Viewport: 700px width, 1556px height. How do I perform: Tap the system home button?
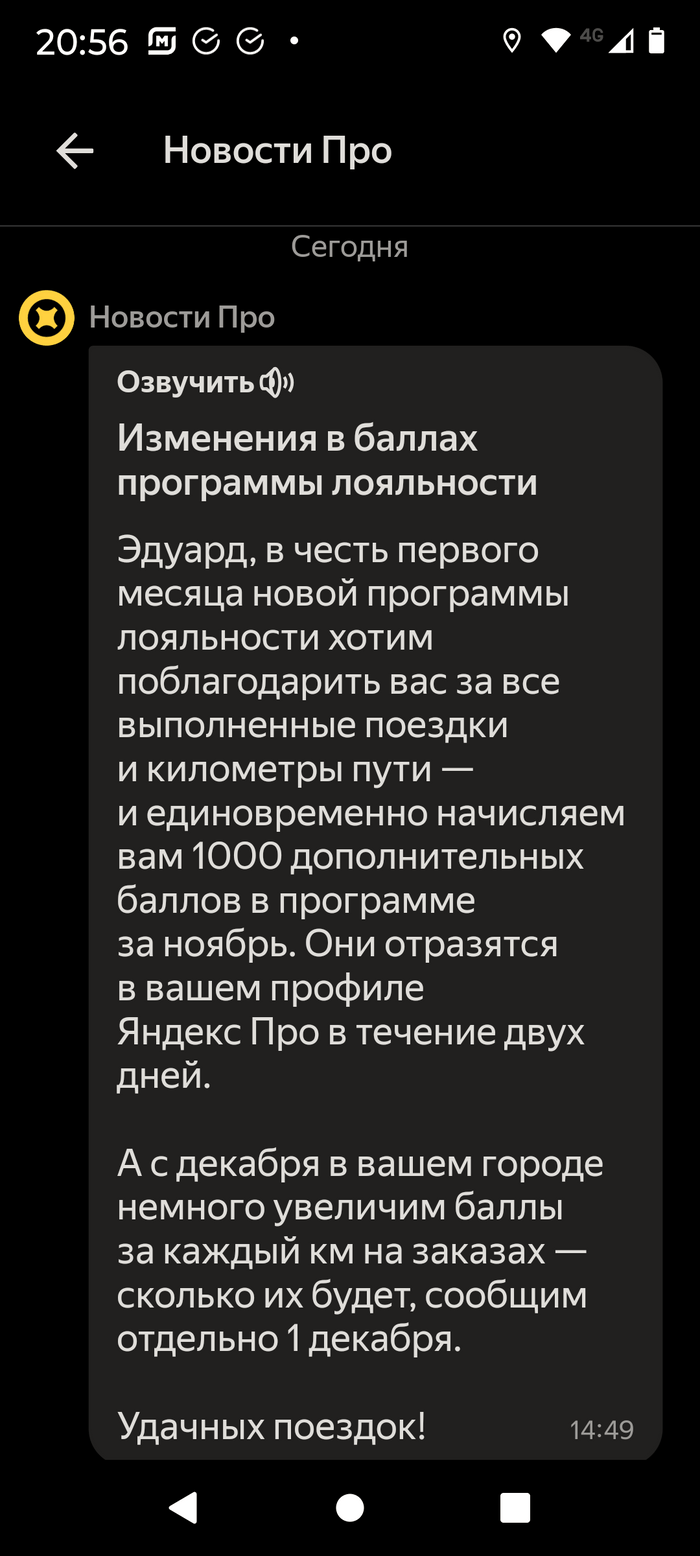350,1508
